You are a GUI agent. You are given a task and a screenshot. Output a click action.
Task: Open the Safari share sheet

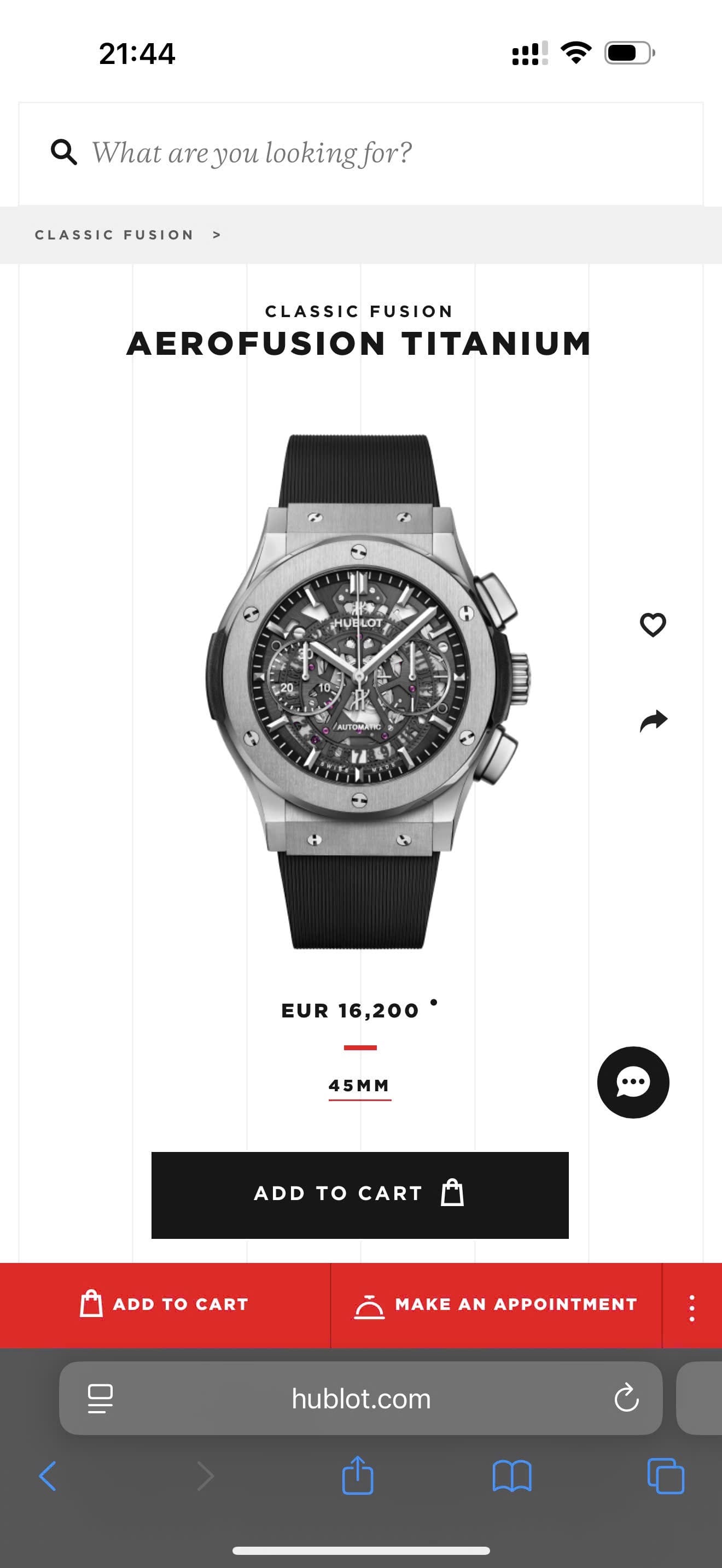(x=358, y=1476)
